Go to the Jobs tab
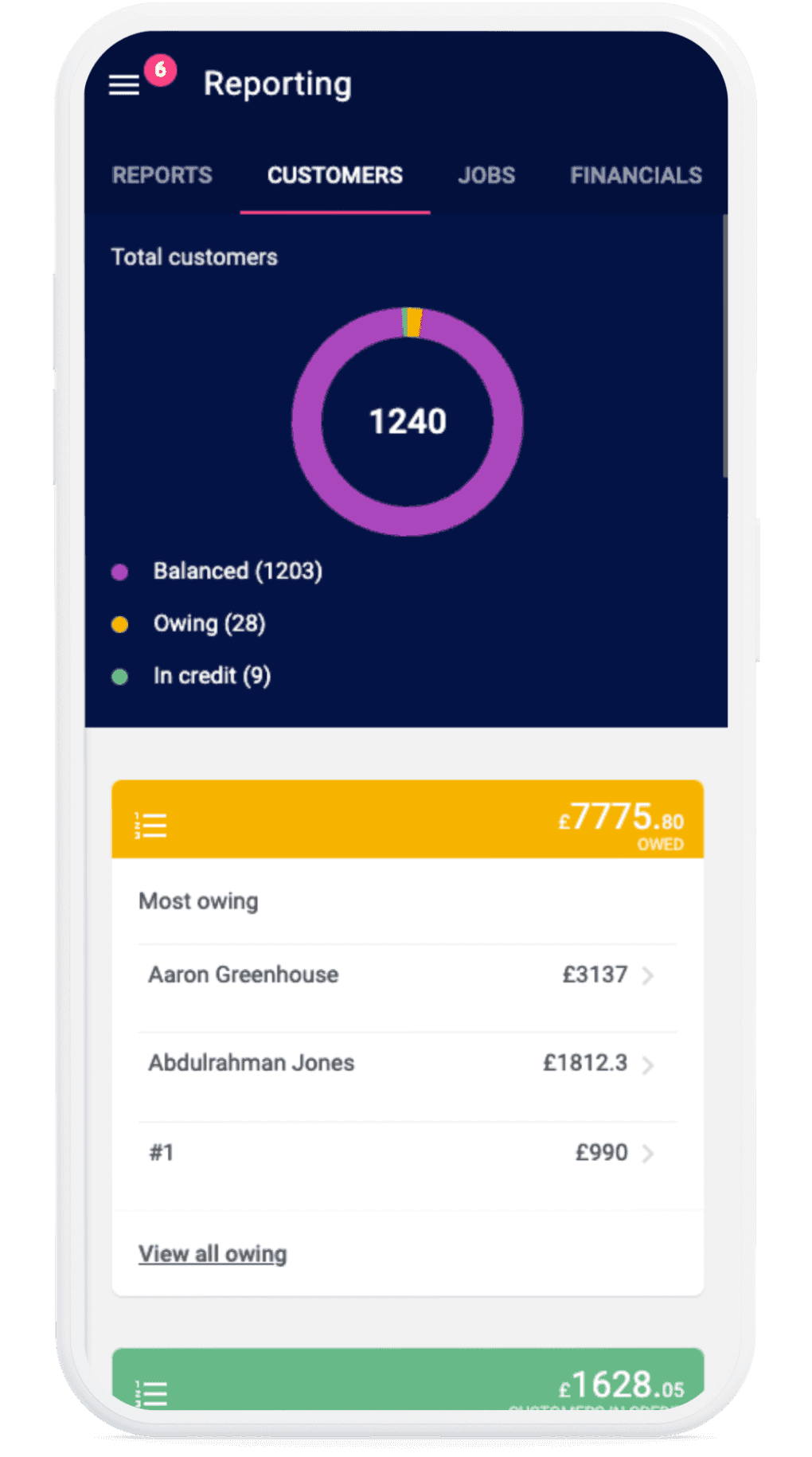The width and height of the screenshot is (812, 1457). coord(486,175)
